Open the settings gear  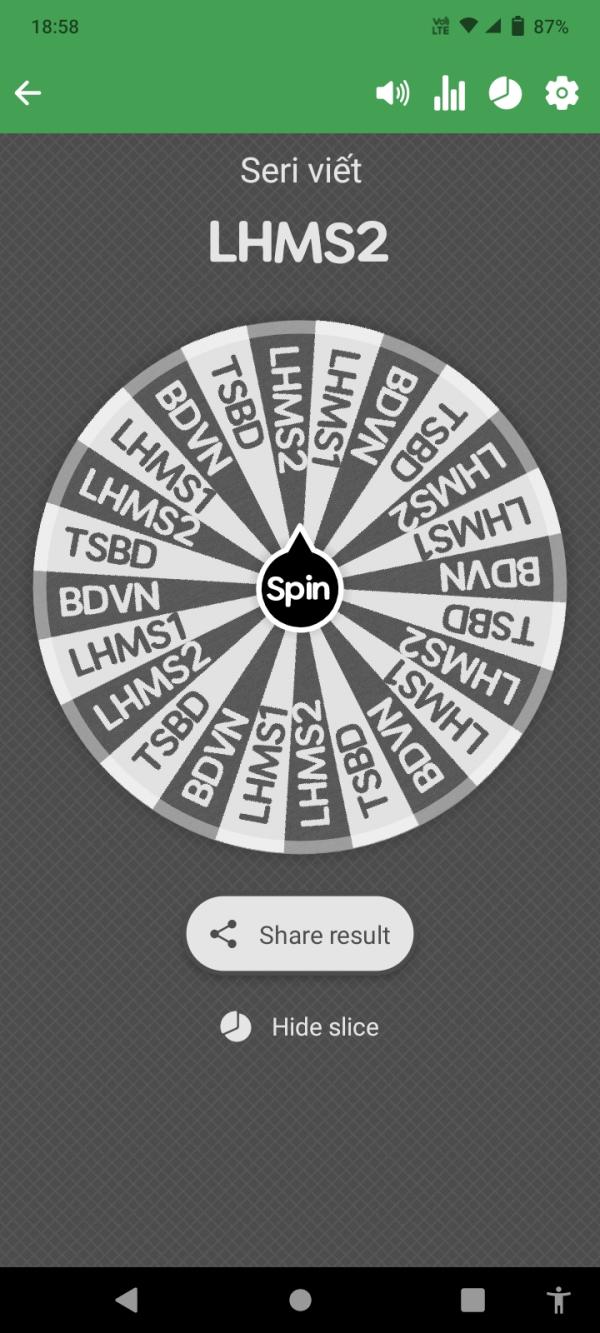[x=561, y=94]
